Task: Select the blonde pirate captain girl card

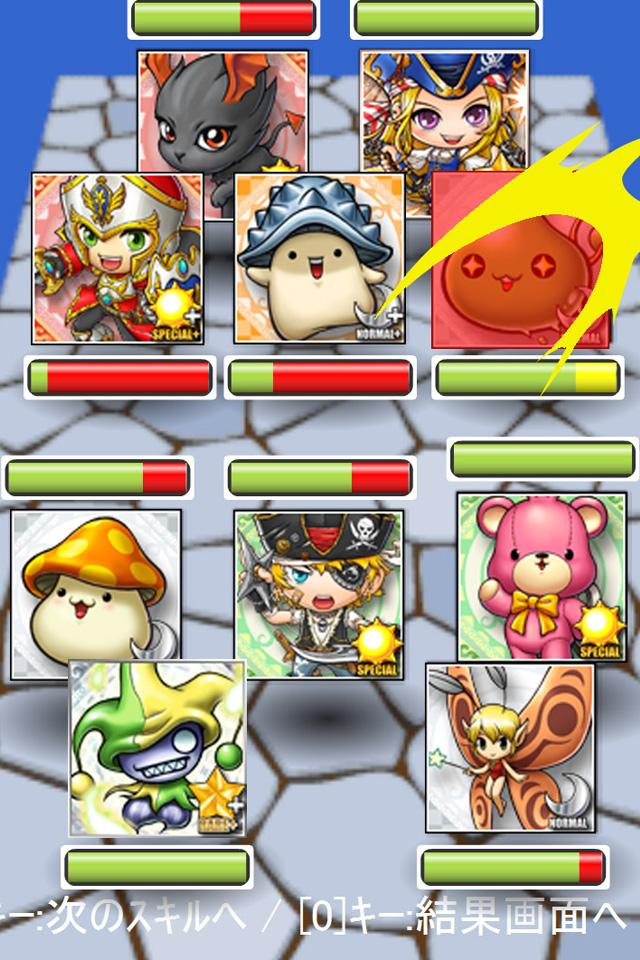Action: pos(445,110)
